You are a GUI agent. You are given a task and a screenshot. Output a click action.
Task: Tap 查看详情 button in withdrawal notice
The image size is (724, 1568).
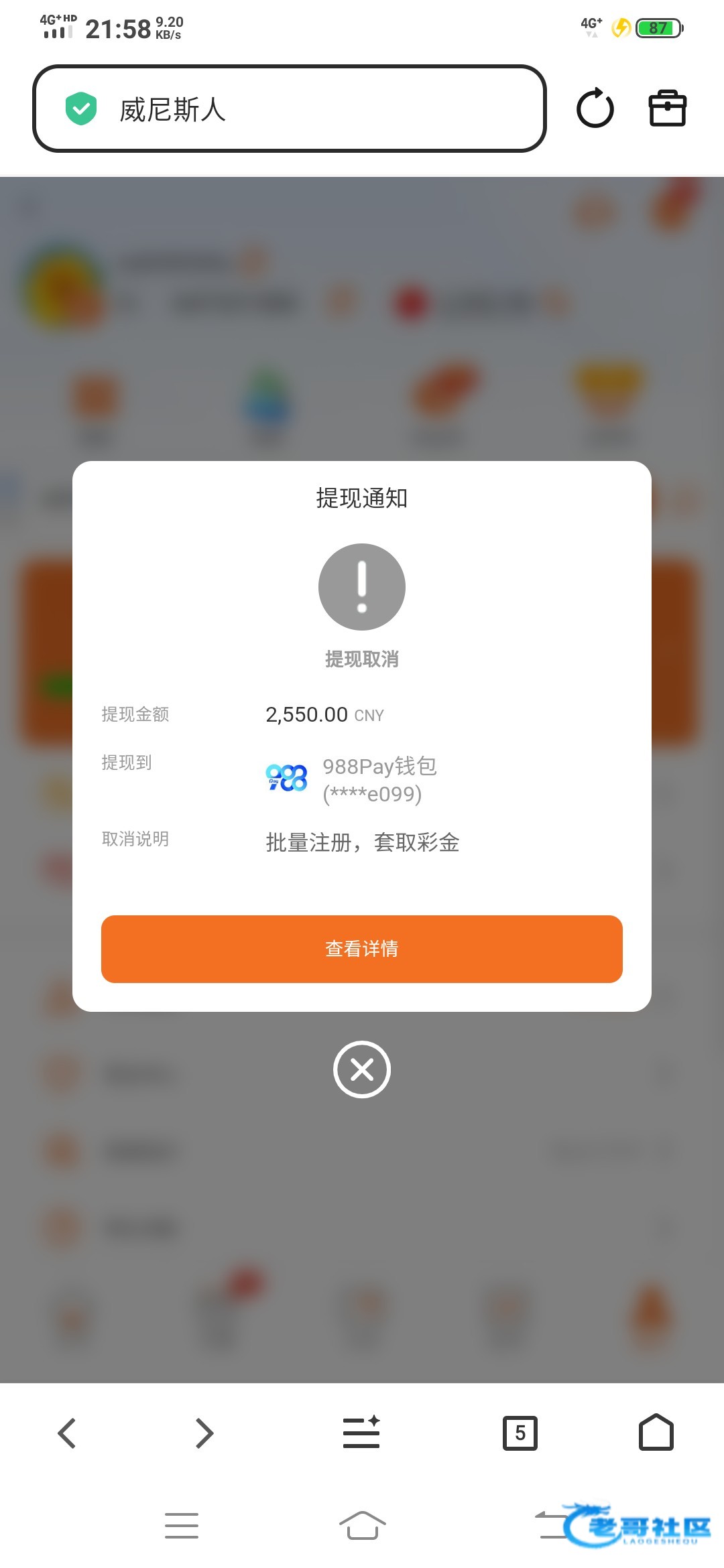[x=362, y=949]
